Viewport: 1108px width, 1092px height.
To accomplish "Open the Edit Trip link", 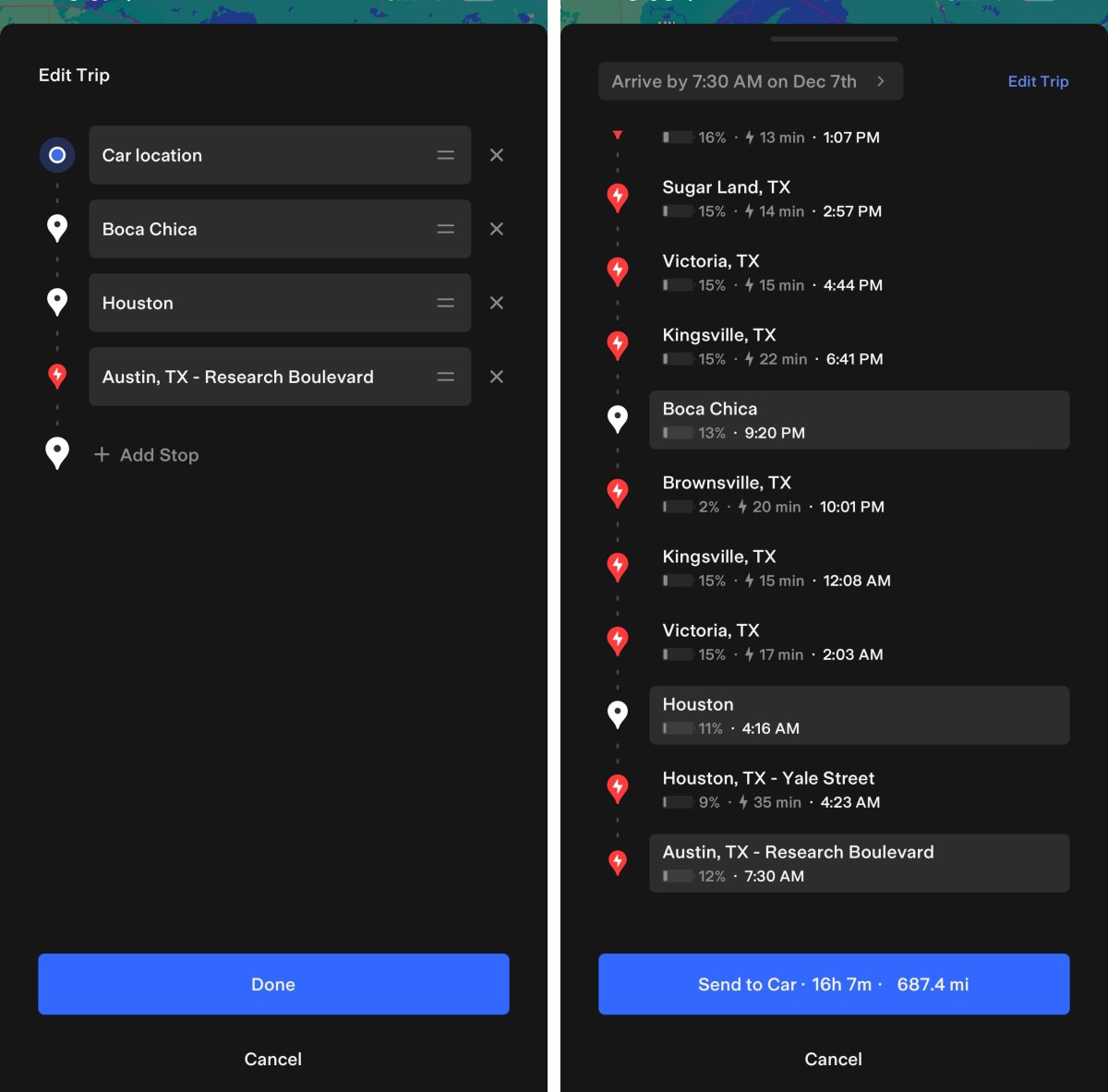I will [1038, 81].
